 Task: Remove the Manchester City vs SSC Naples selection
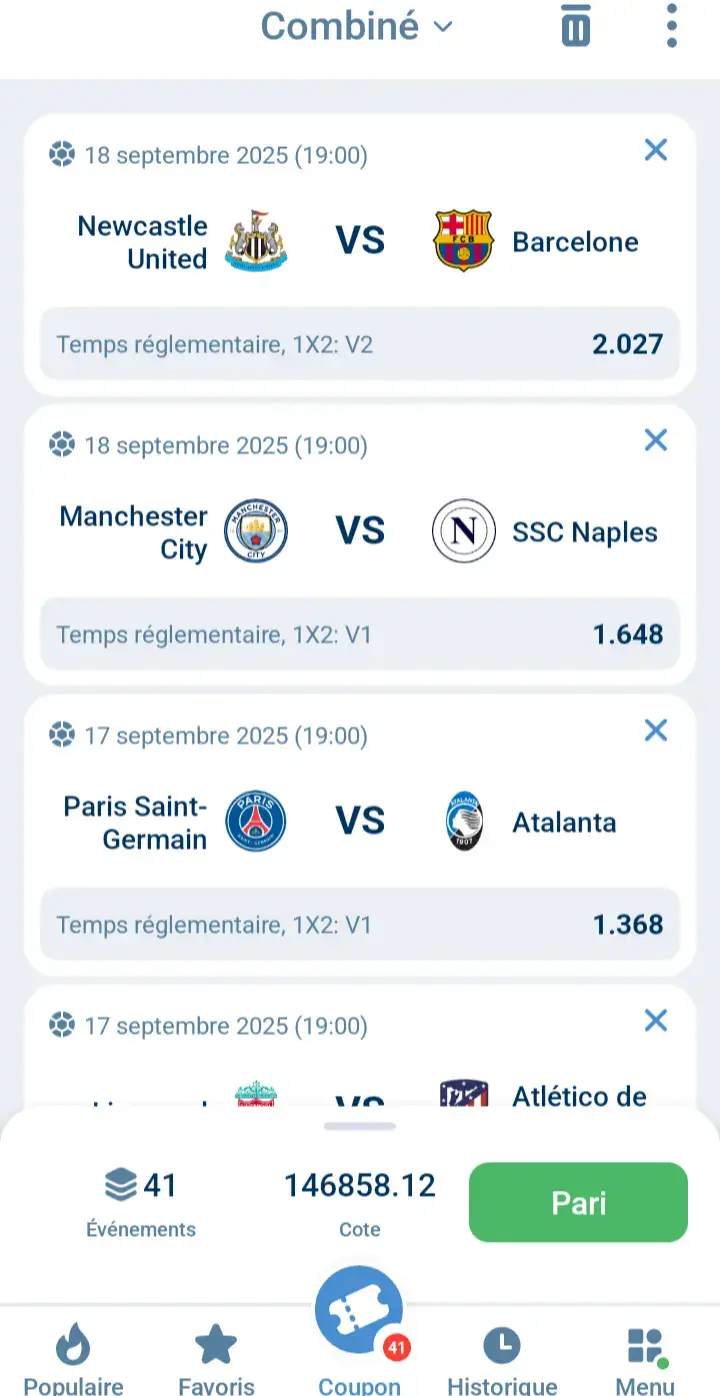pyautogui.click(x=655, y=440)
